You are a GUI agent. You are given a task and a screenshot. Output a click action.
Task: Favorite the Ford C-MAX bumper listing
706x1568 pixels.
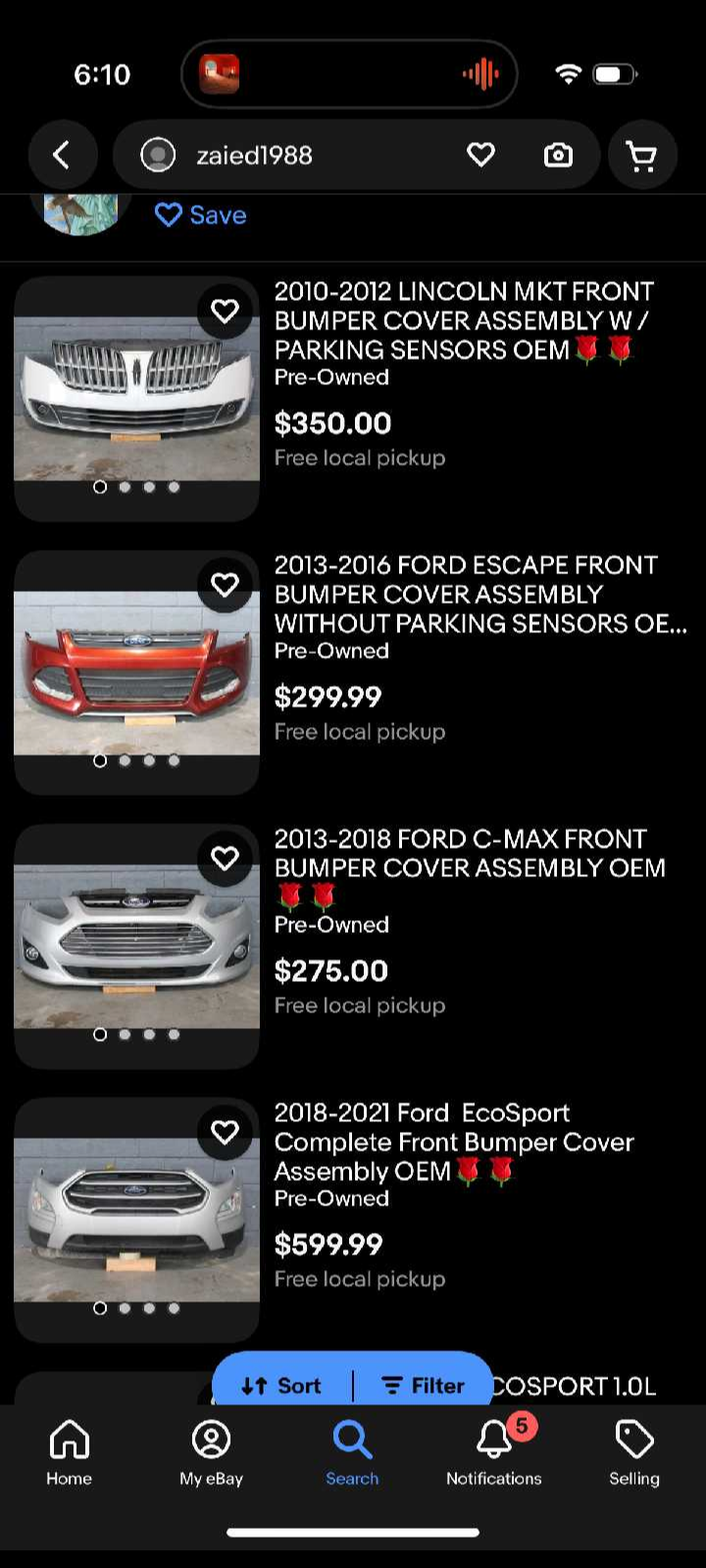tap(225, 858)
